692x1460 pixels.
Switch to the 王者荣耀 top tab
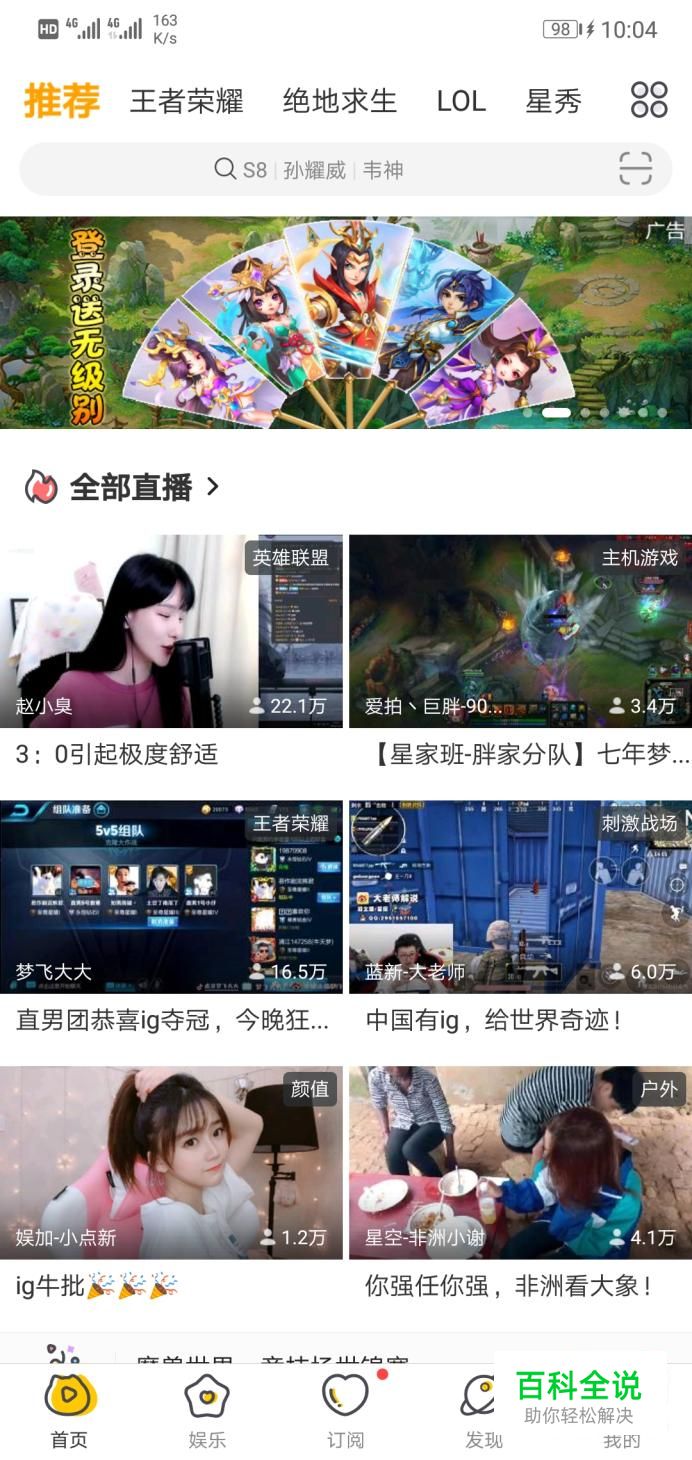(186, 101)
